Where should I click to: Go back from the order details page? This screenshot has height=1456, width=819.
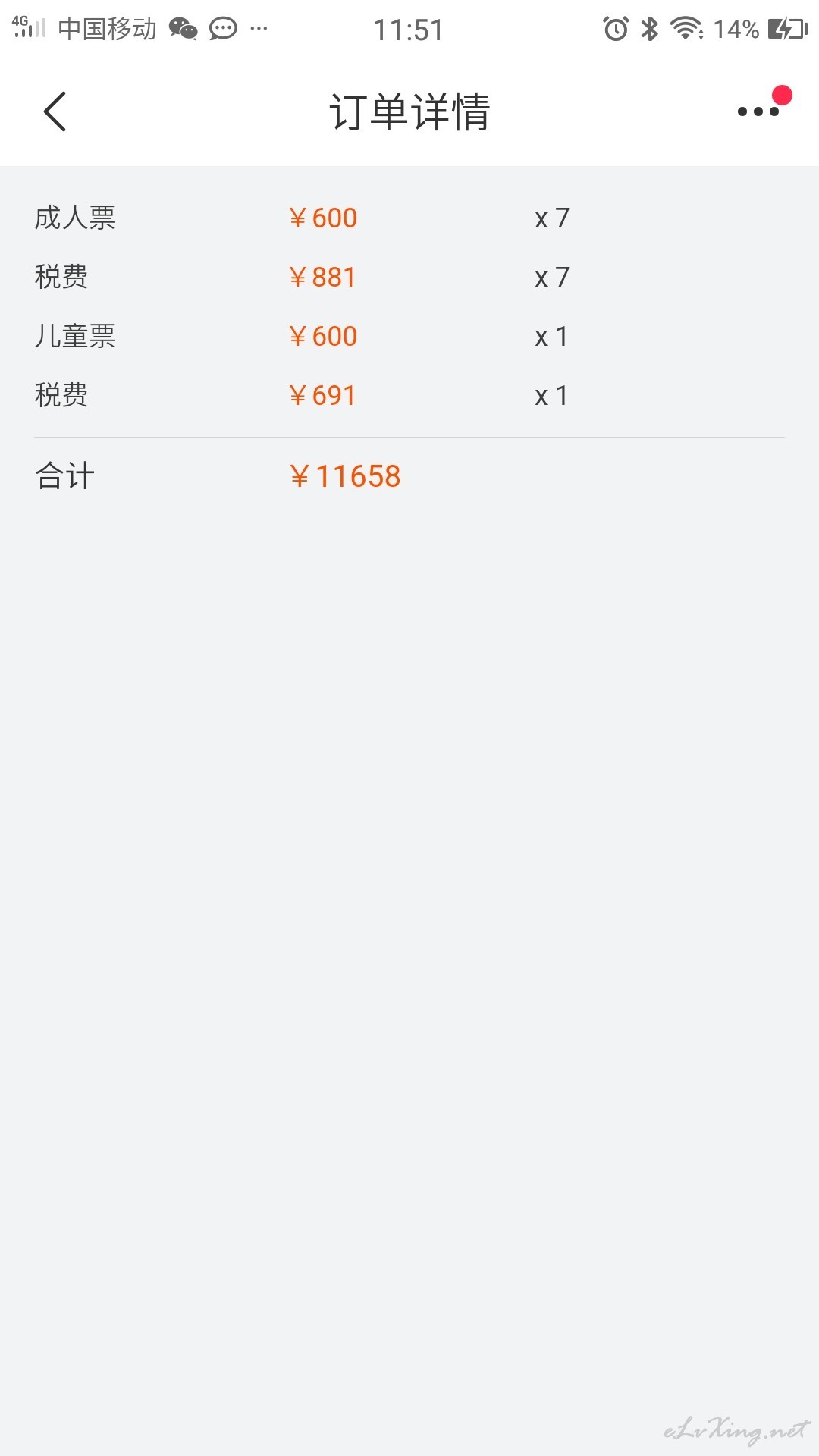[55, 111]
